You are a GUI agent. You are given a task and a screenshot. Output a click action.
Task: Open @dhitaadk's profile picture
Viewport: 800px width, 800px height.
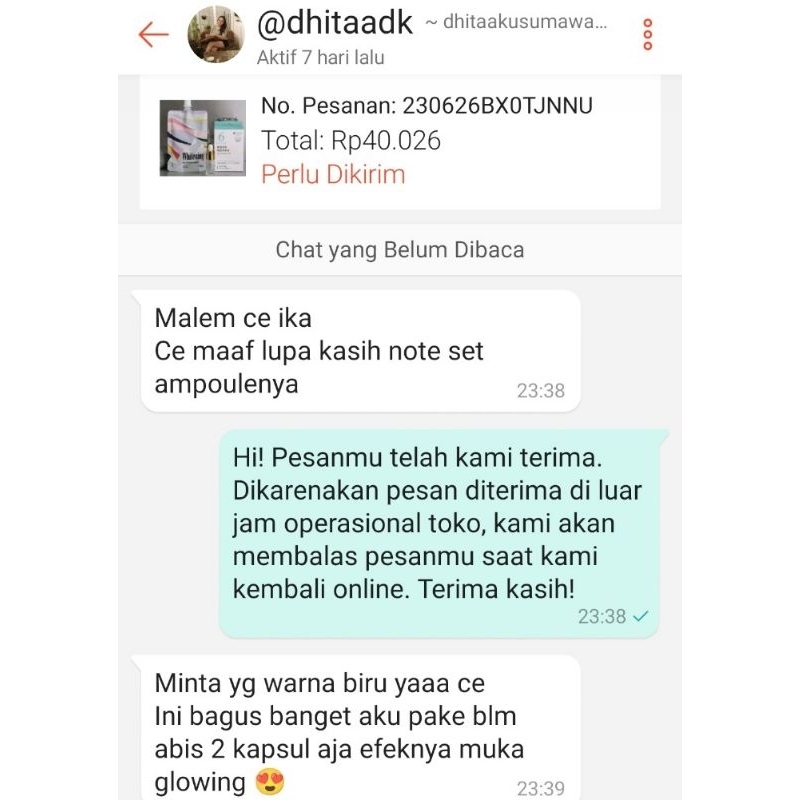217,34
